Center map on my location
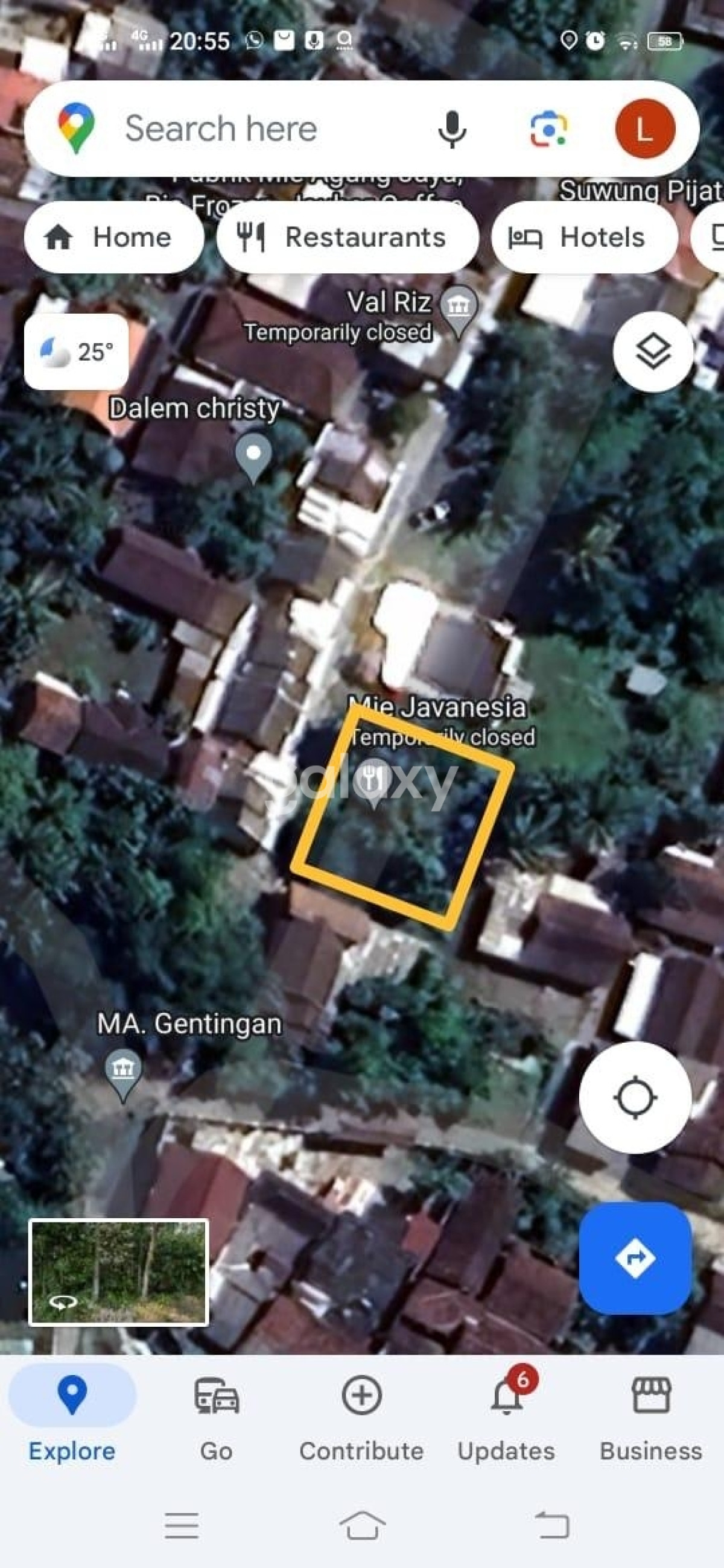This screenshot has width=724, height=1568. coord(635,1098)
